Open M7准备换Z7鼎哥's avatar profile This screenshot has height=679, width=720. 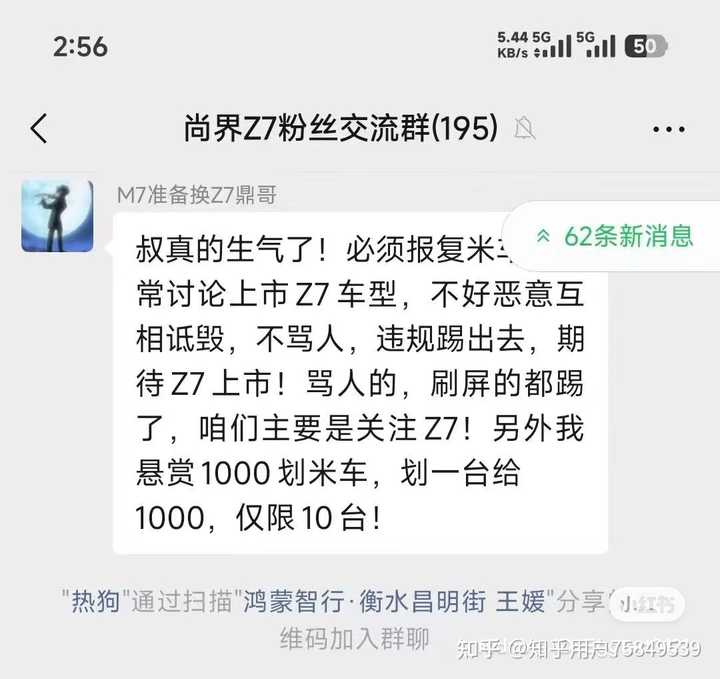point(57,217)
